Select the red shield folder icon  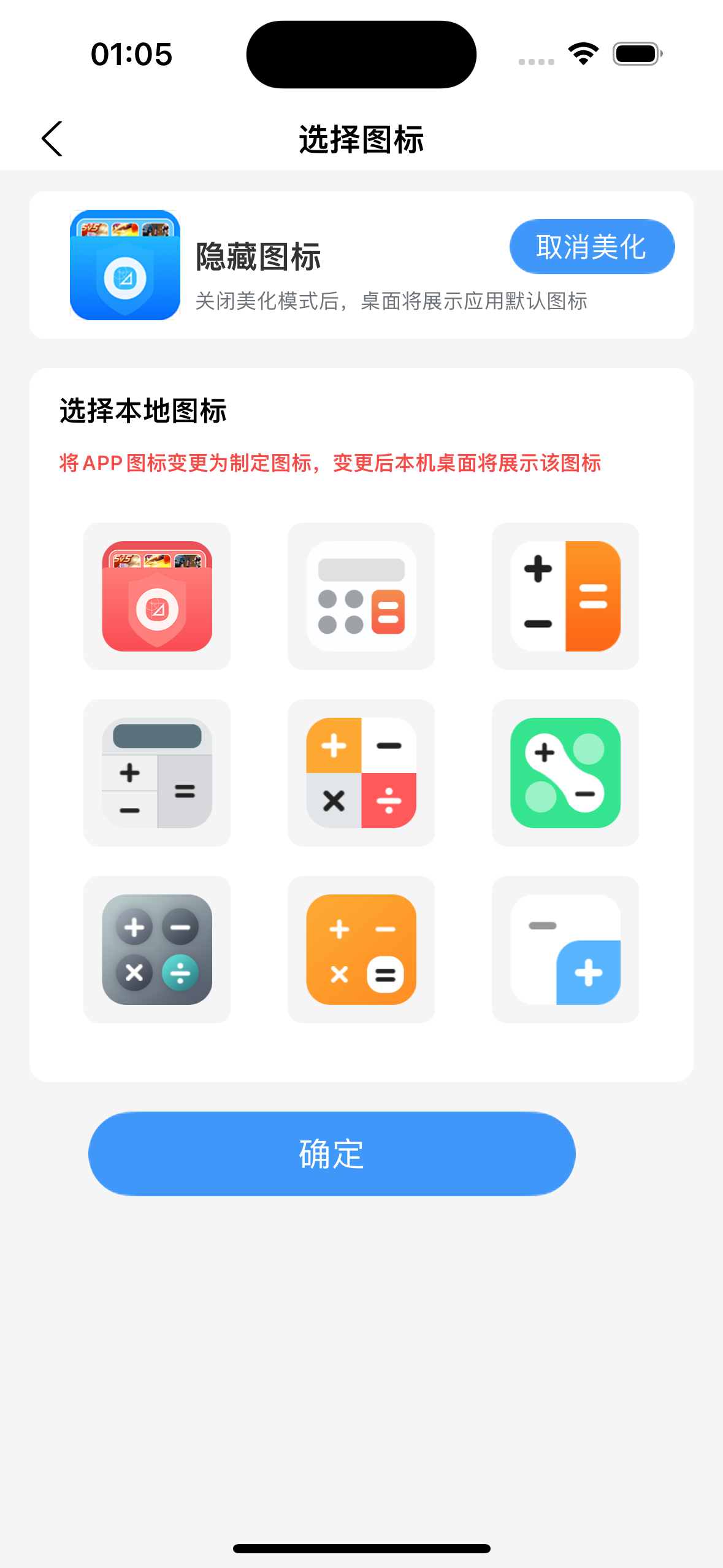(x=157, y=596)
